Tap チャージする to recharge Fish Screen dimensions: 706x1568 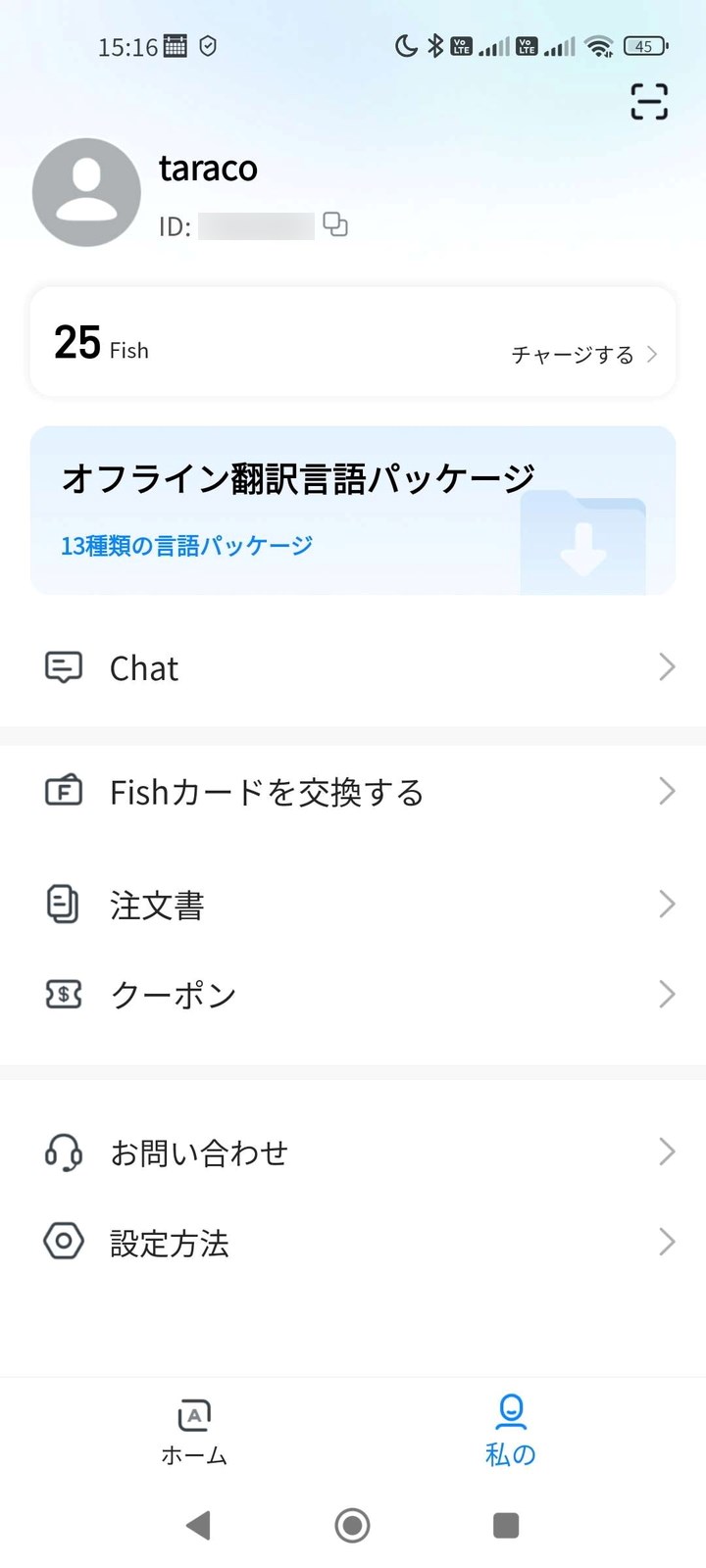click(x=584, y=355)
